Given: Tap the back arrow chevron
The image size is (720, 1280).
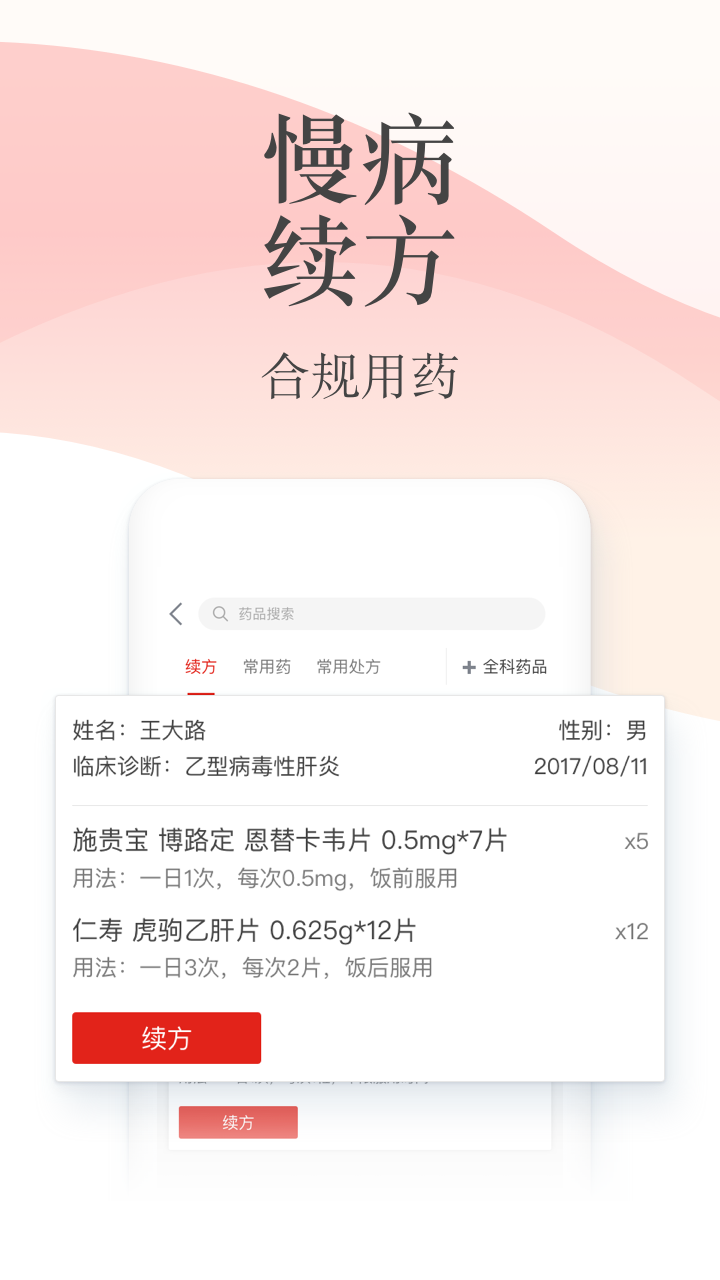Looking at the screenshot, I should click(x=175, y=614).
